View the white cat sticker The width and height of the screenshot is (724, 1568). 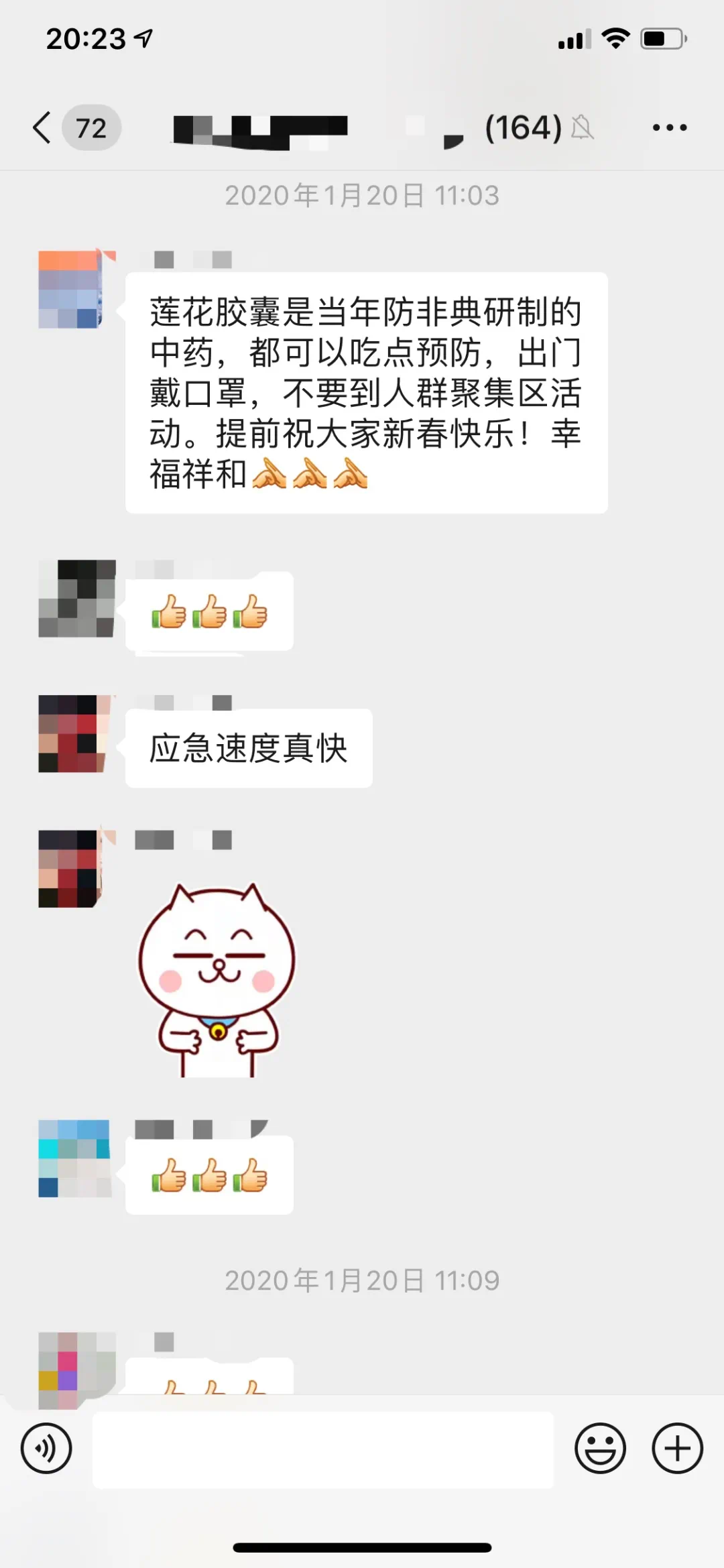217,979
